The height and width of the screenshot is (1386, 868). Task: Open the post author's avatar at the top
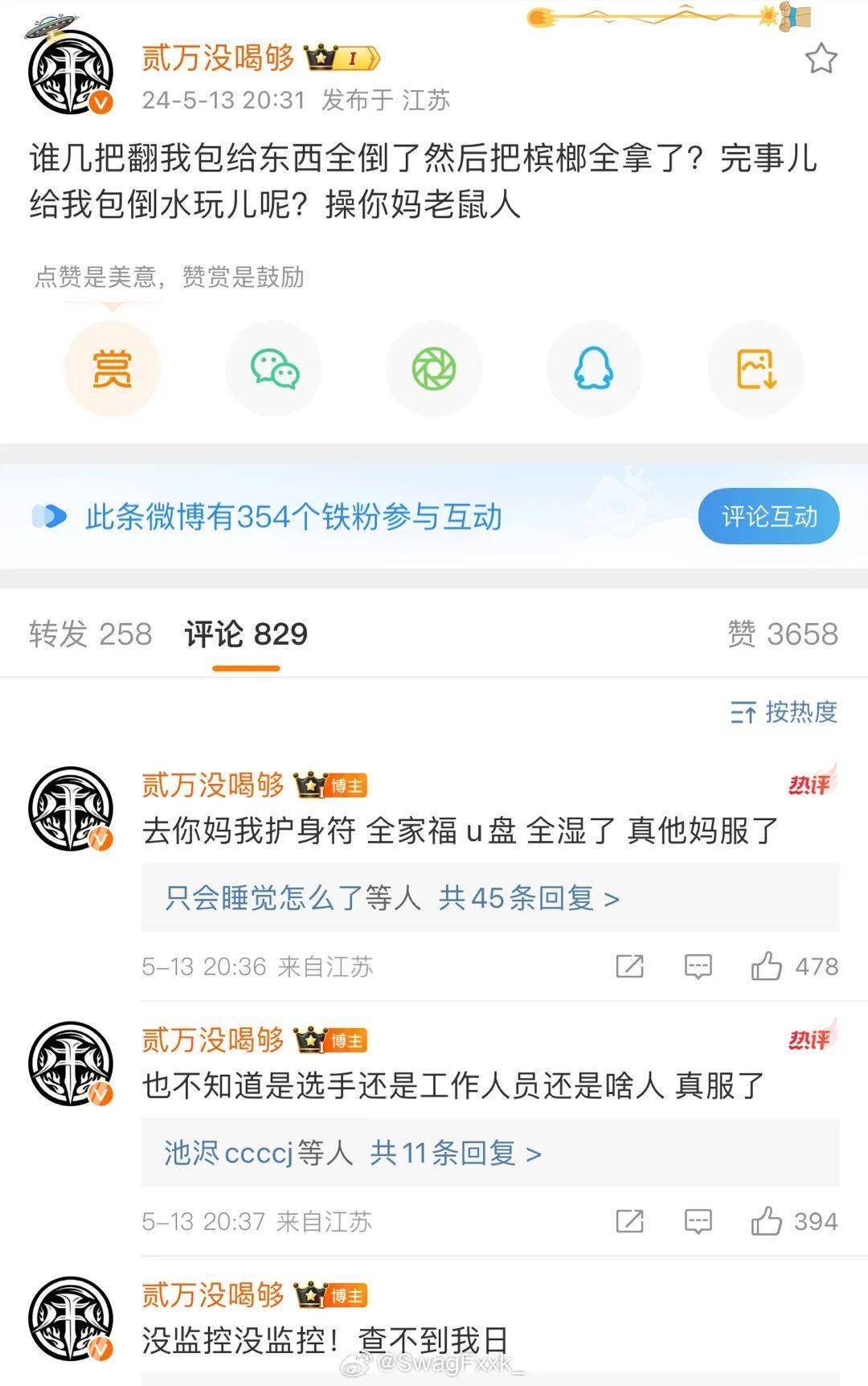(x=71, y=72)
